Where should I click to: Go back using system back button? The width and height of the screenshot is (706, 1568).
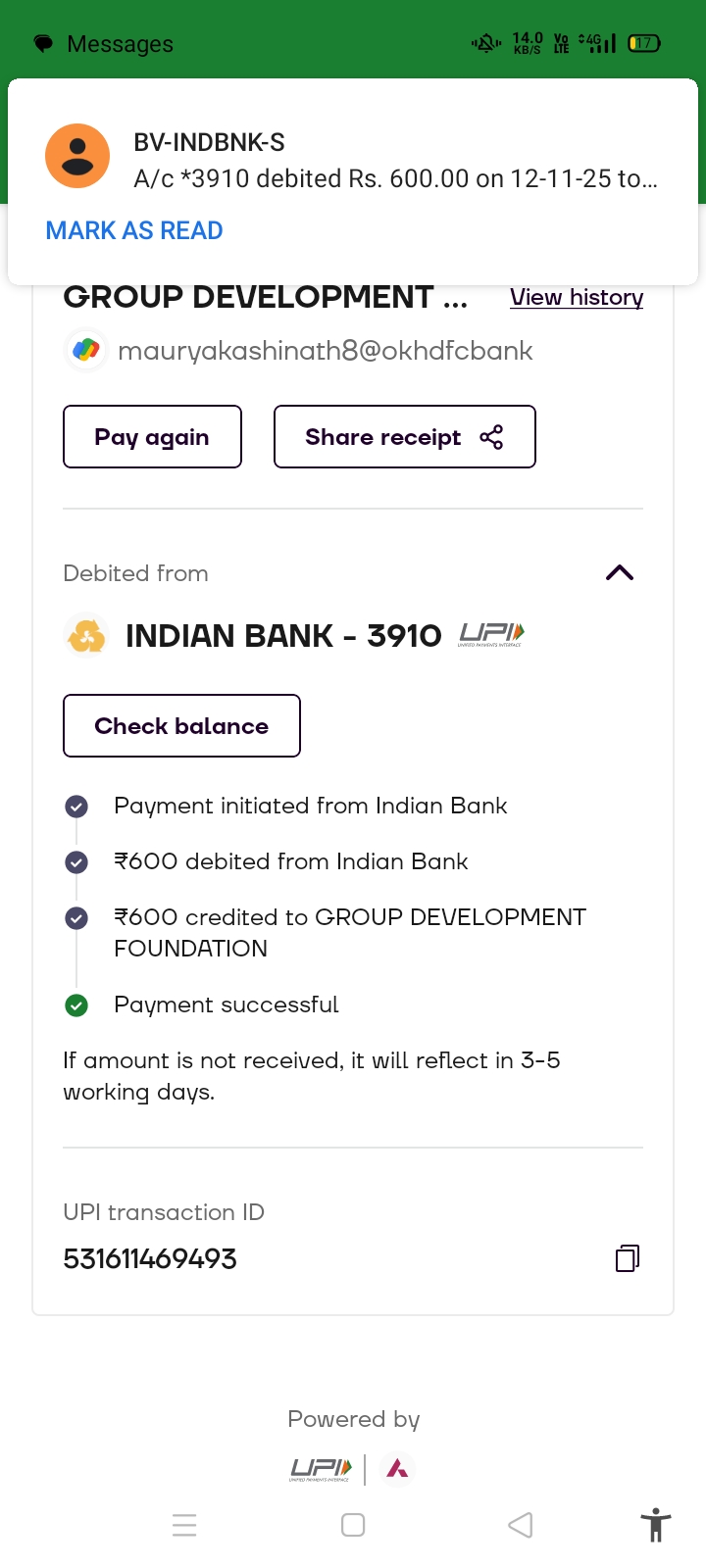click(520, 1525)
